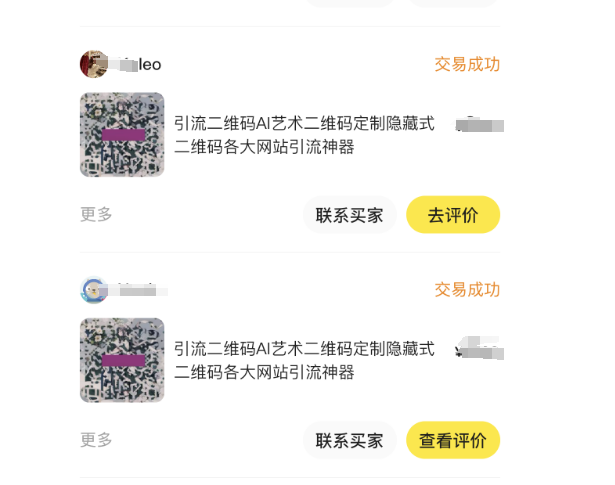Tap 查看评价 to view the review
Screen dimensions: 615x485
(x=452, y=440)
